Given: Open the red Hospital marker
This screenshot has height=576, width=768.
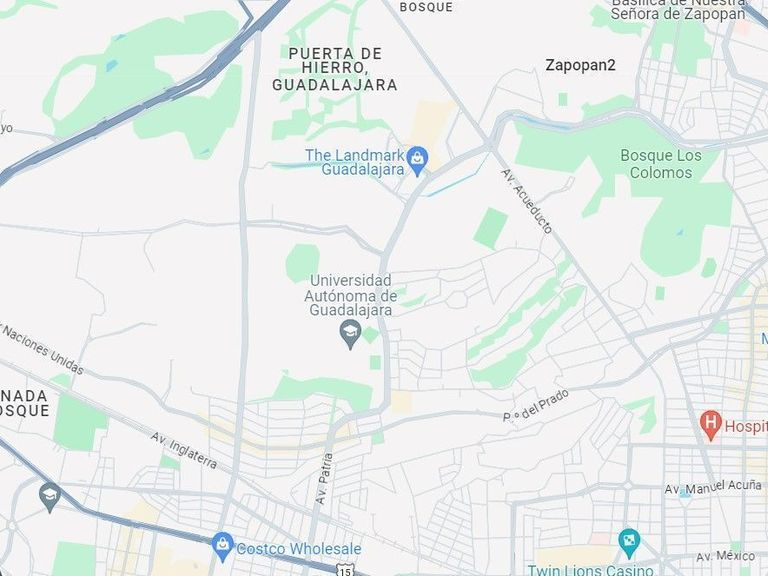Looking at the screenshot, I should point(711,424).
